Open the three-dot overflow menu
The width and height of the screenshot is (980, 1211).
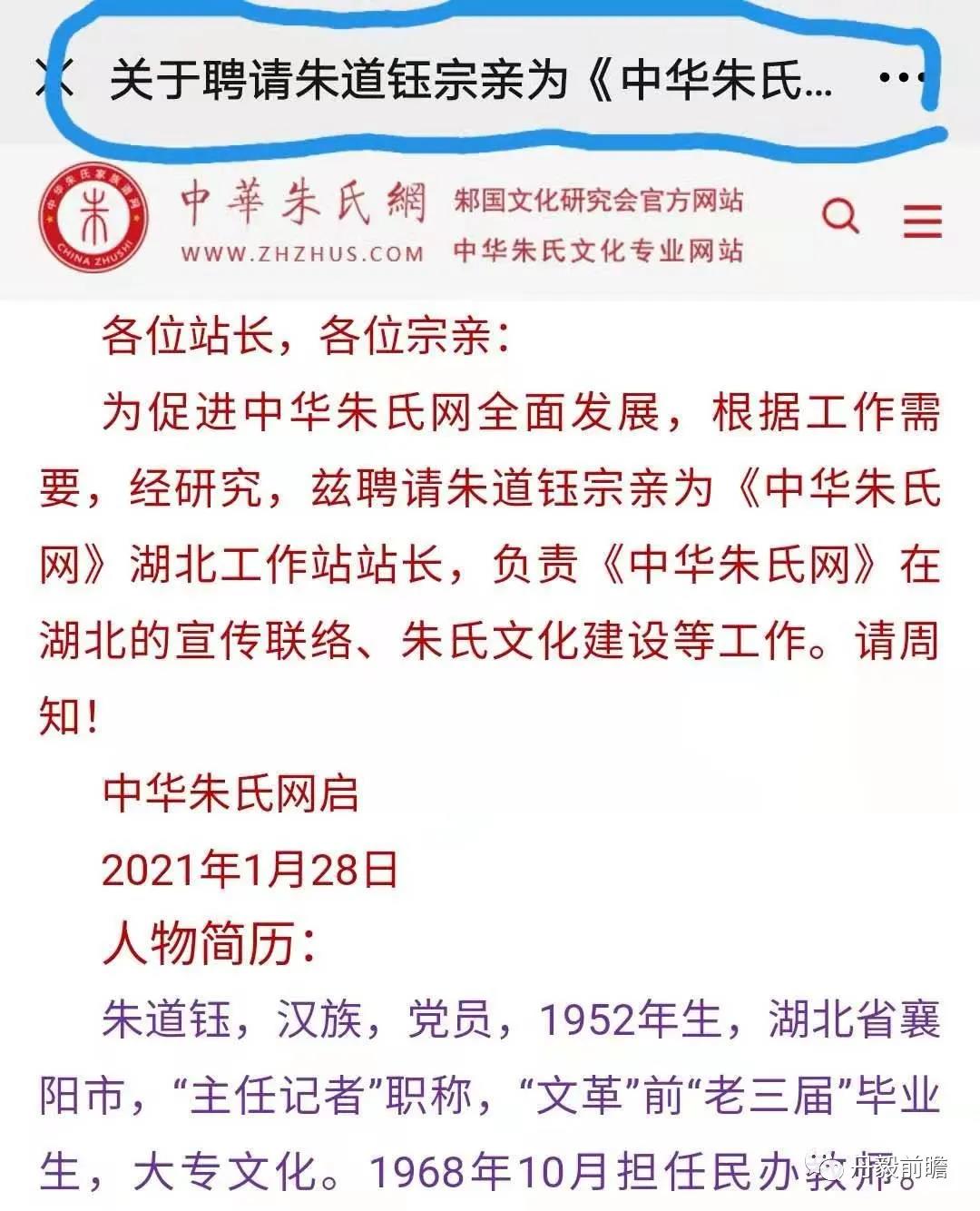coord(902,78)
